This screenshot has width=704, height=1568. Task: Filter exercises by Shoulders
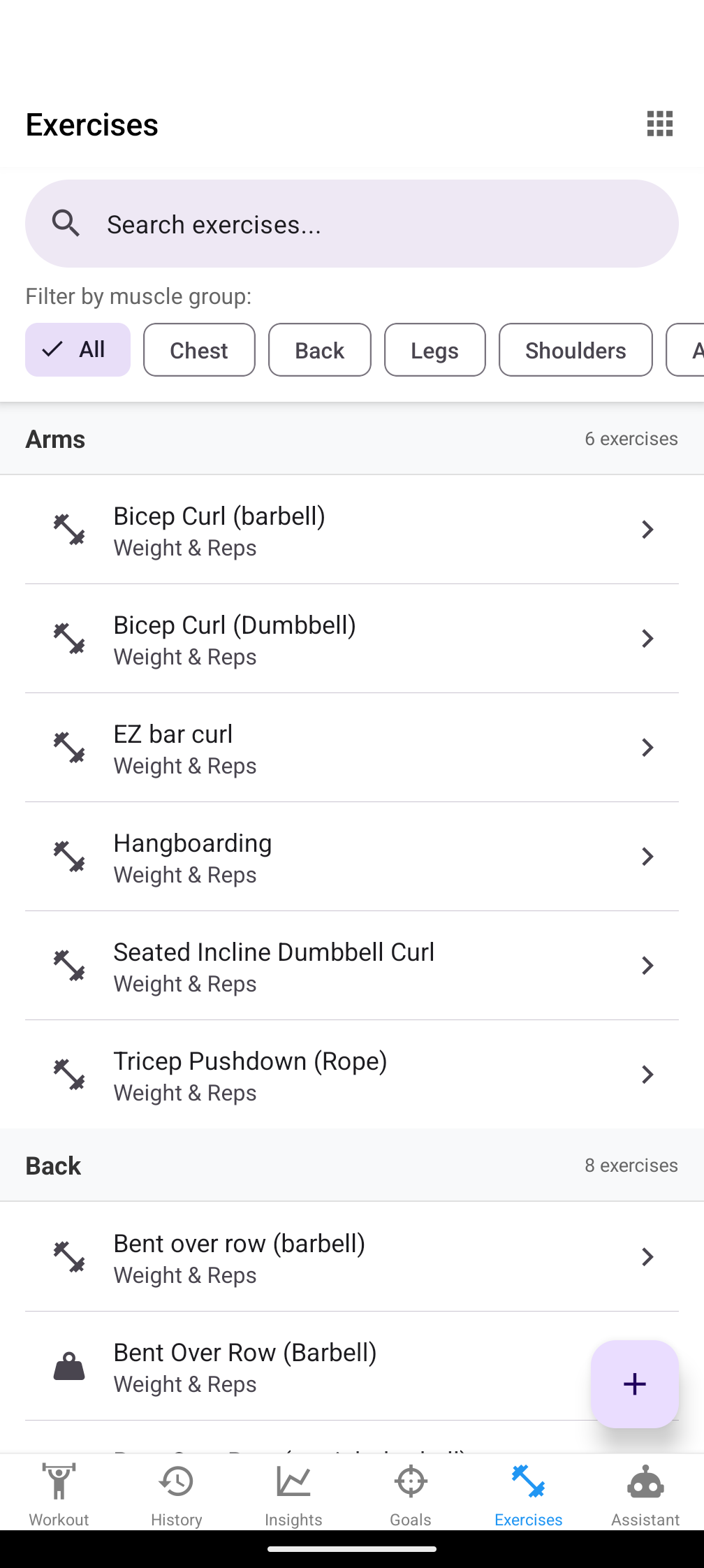[575, 349]
